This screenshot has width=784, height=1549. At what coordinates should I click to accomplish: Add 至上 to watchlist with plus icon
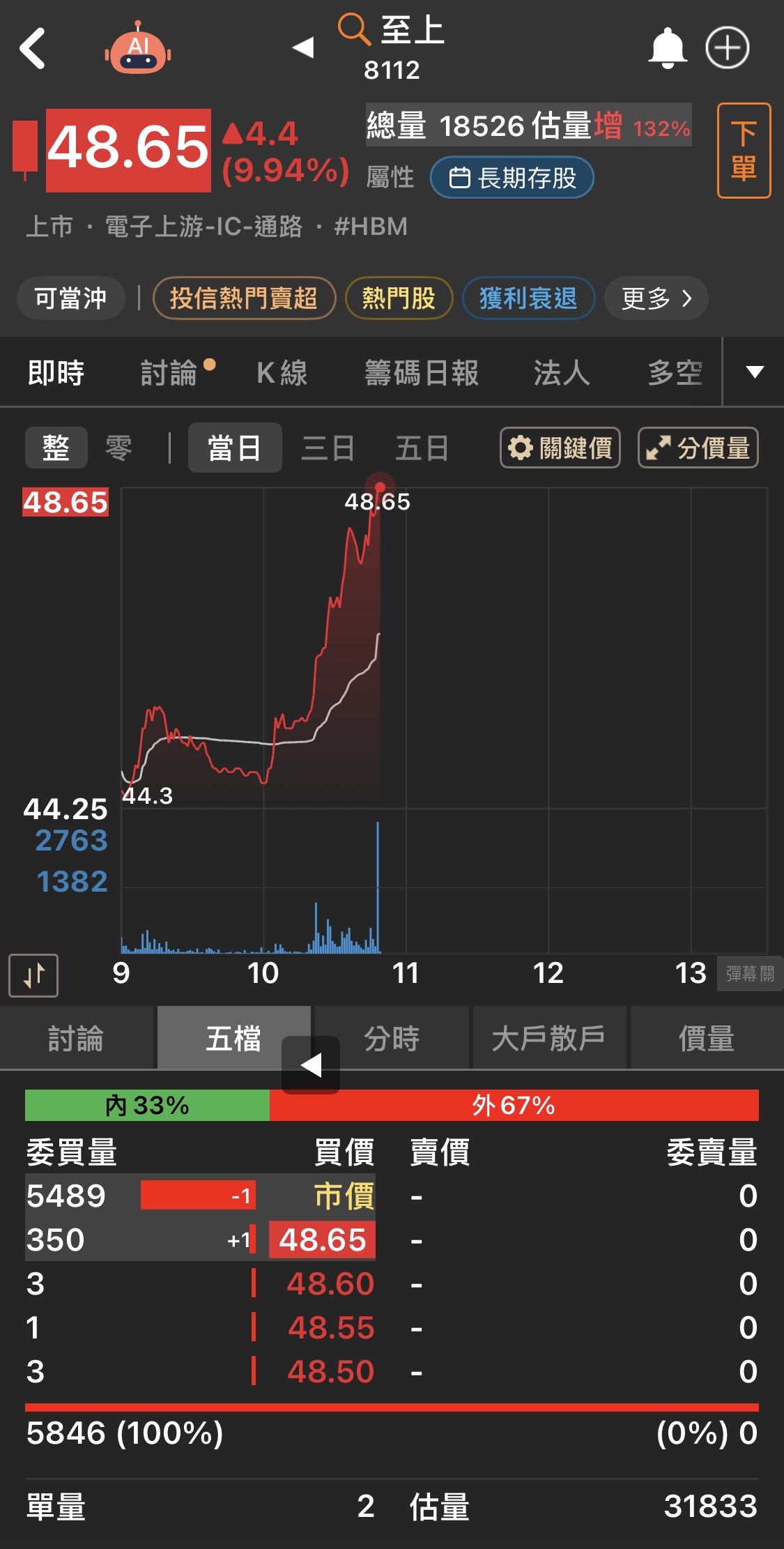(x=727, y=48)
